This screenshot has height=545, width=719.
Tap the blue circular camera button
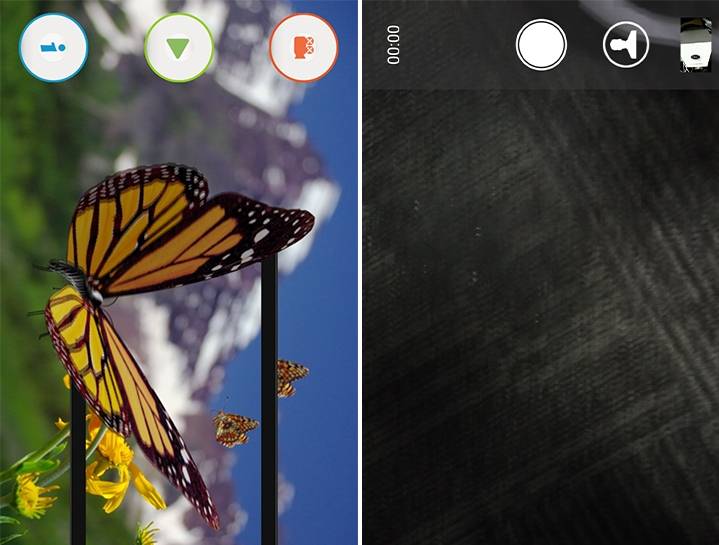pyautogui.click(x=53, y=47)
